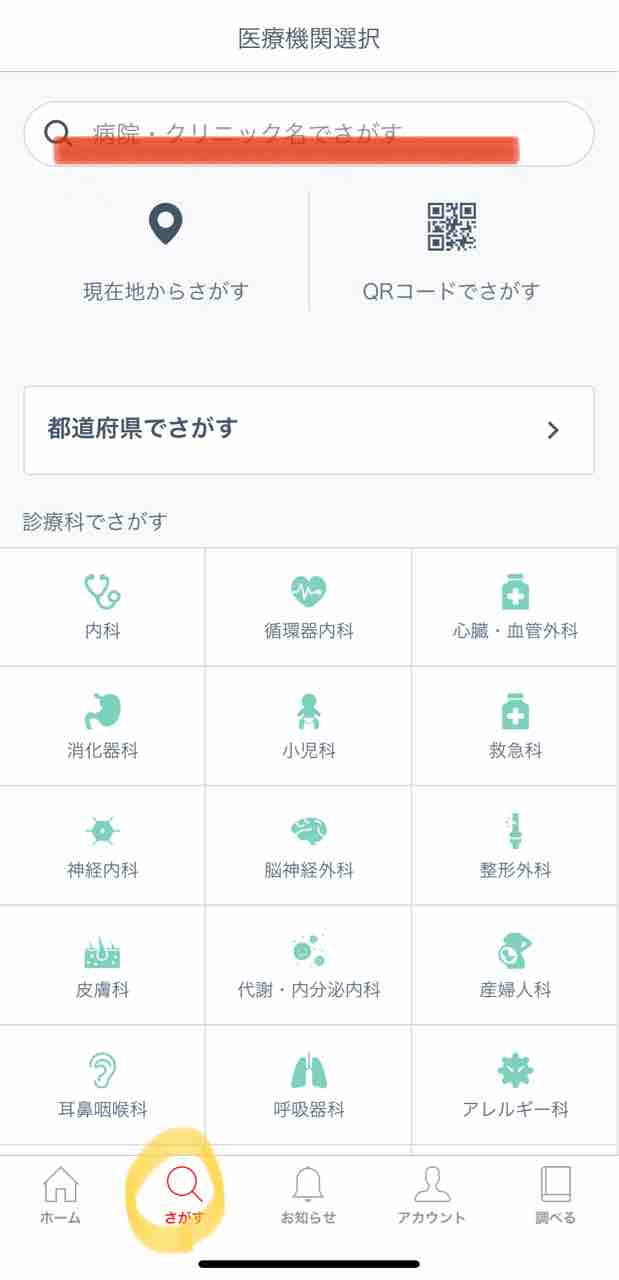This screenshot has width=619, height=1280.
Task: Open QRコードでさがす search option
Action: [x=451, y=253]
